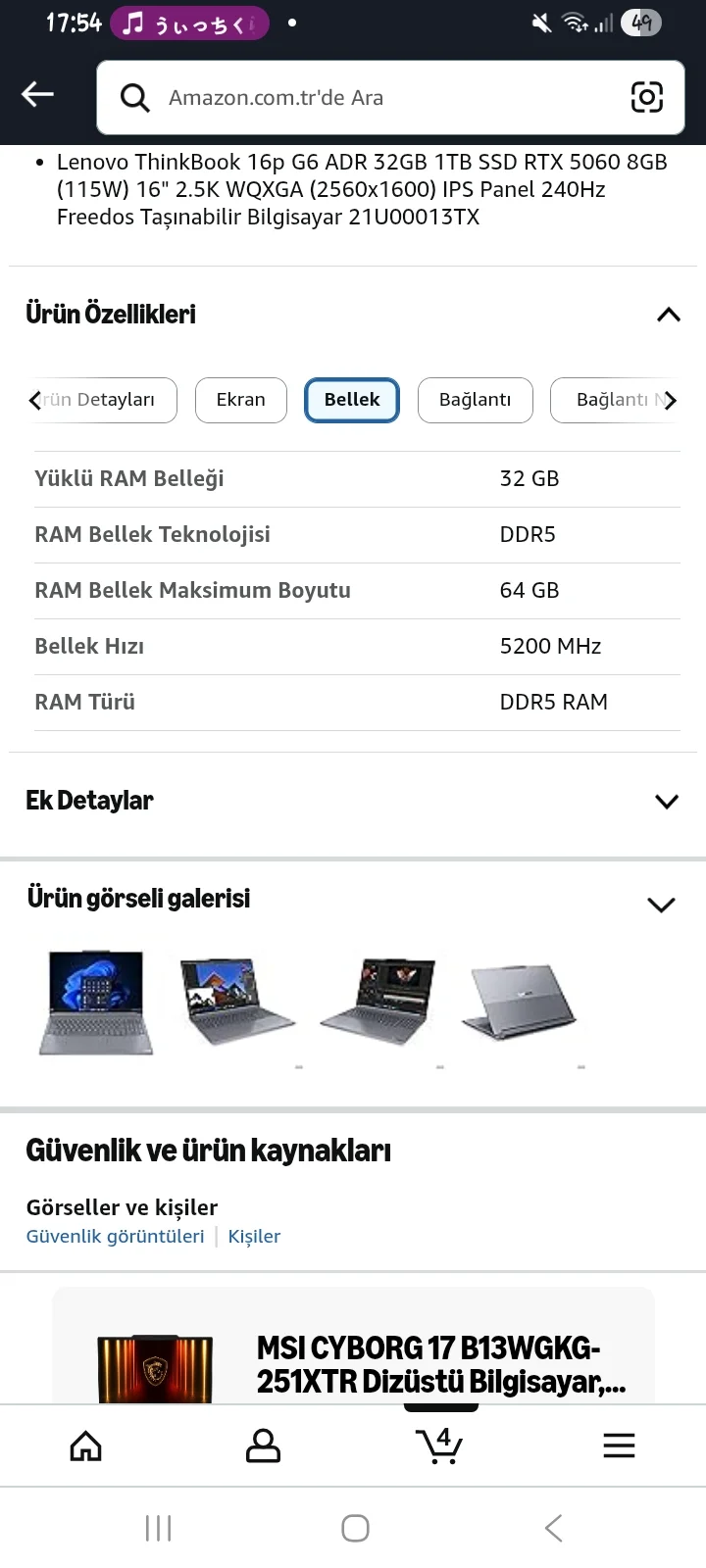Viewport: 706px width, 1568px height.
Task: Open the Güvenlik görüntüleri link
Action: [115, 1237]
